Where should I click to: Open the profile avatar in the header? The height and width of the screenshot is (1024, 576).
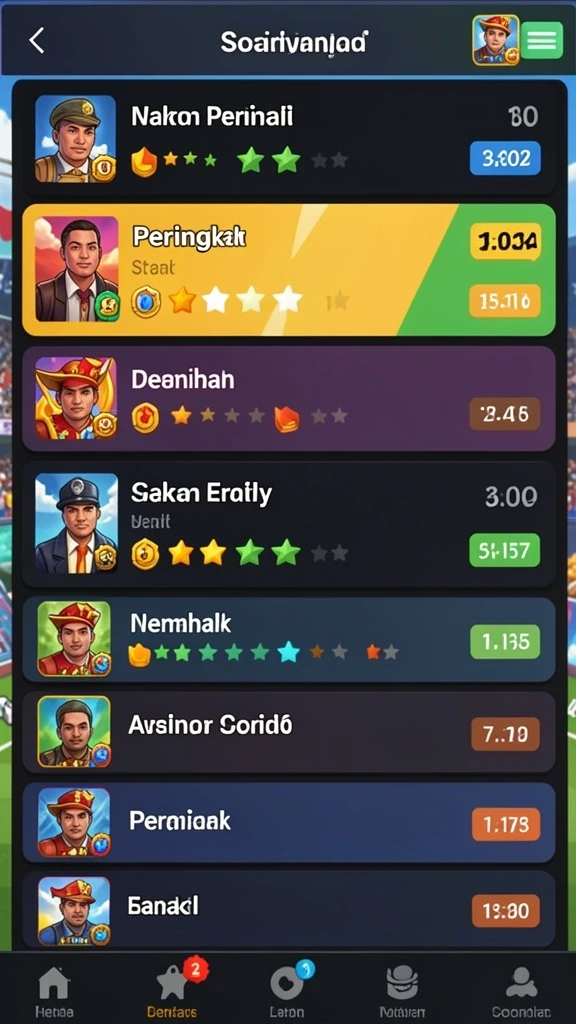pos(496,40)
